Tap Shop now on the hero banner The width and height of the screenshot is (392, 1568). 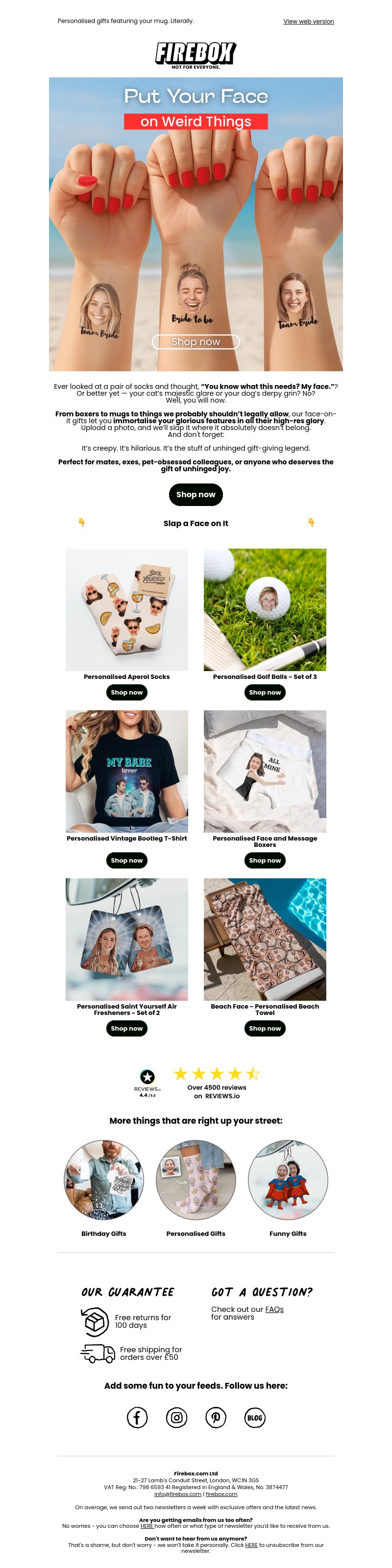coord(196,341)
